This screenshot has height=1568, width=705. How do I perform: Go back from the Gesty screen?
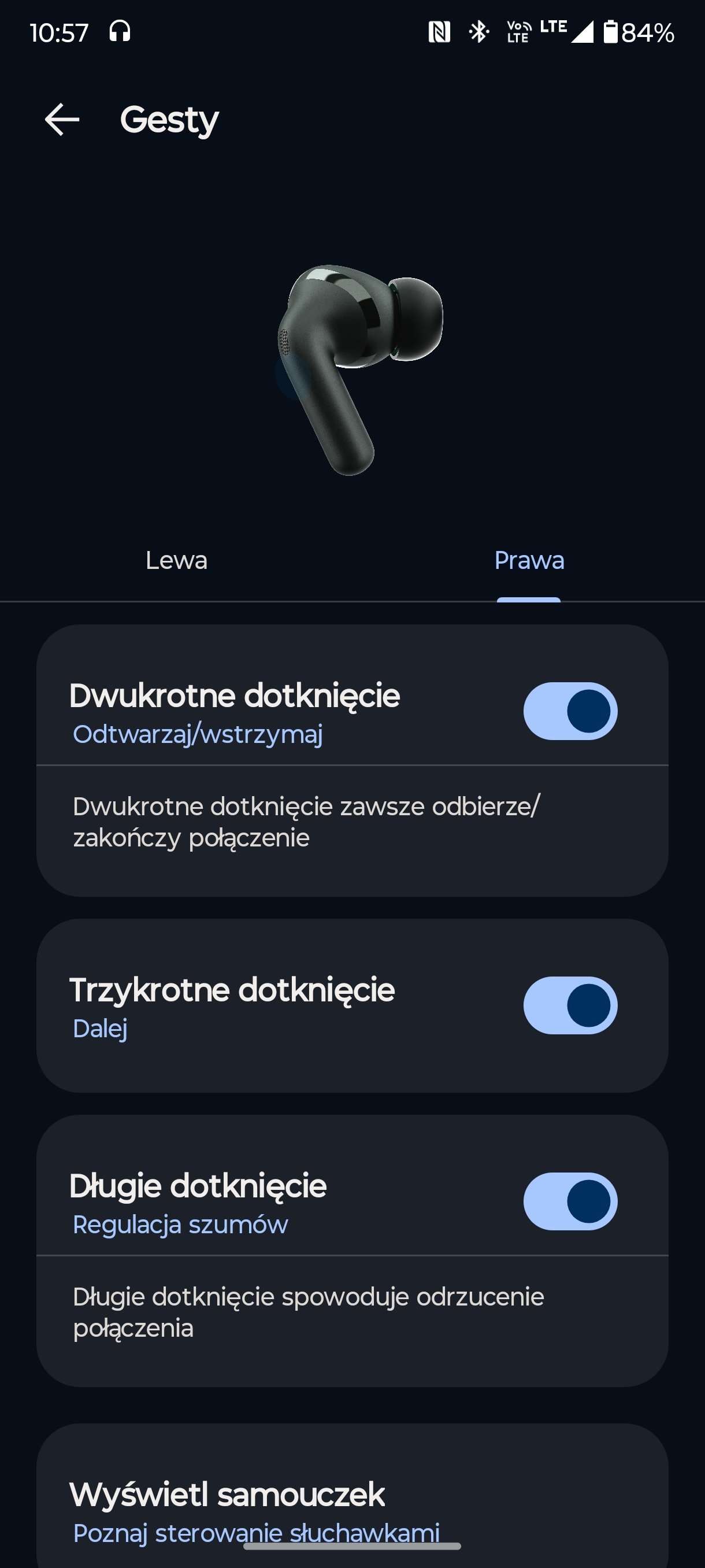[62, 119]
